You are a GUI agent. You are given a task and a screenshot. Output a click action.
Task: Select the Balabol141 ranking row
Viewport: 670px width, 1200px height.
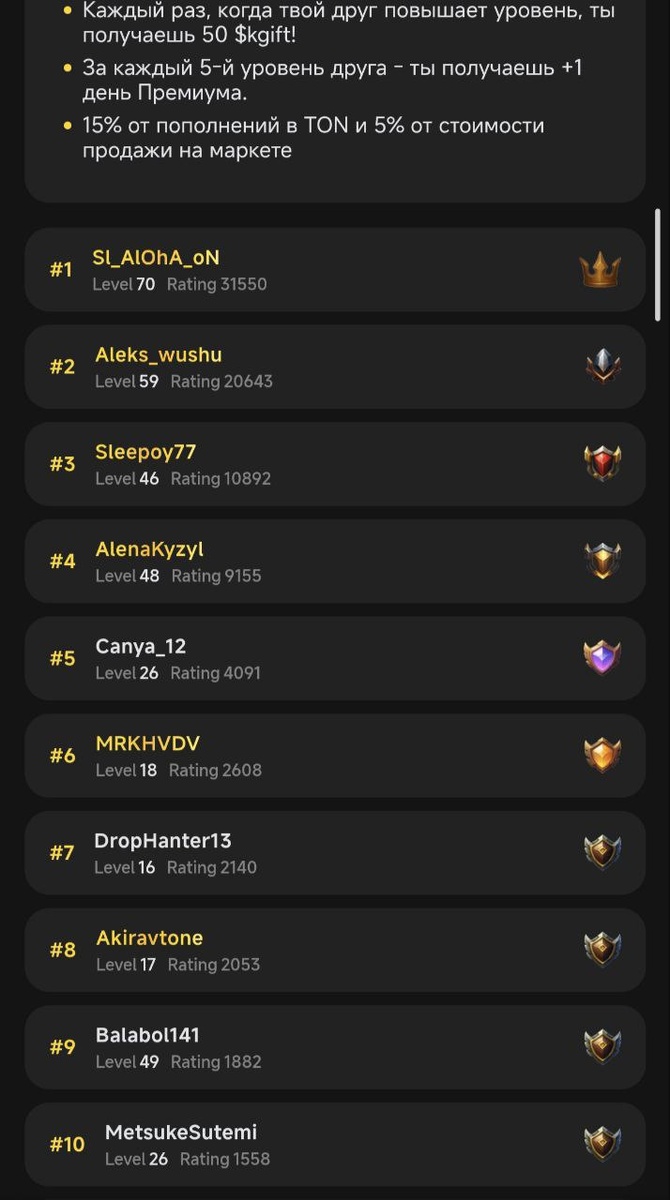(335, 1046)
